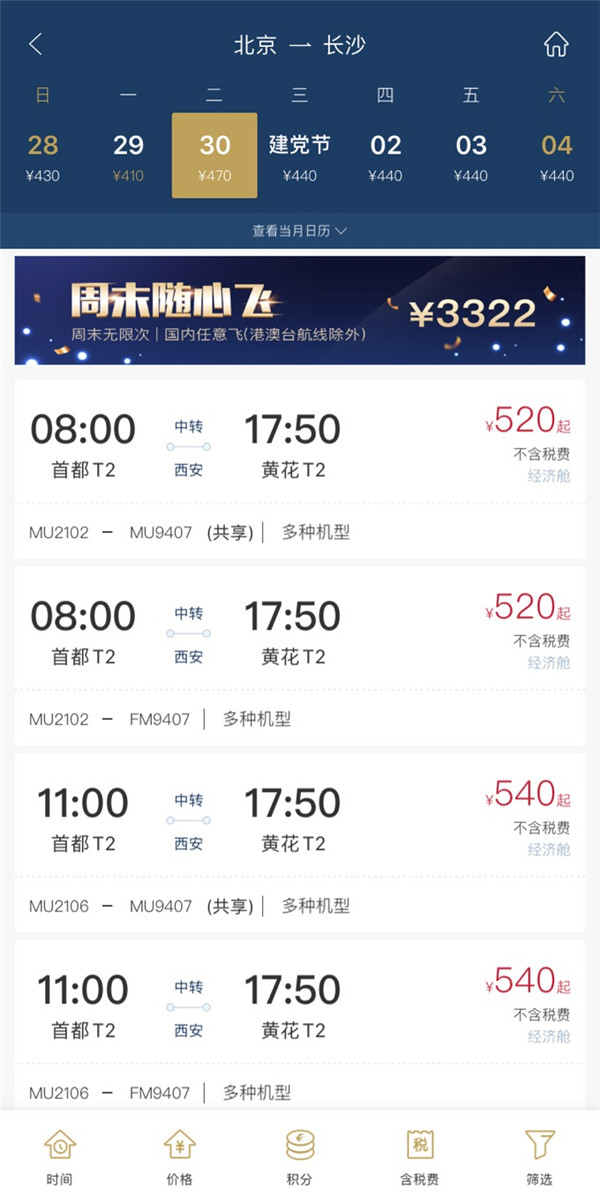Select Monday the 29th at ¥410
The height and width of the screenshot is (1202, 600).
coord(129,156)
